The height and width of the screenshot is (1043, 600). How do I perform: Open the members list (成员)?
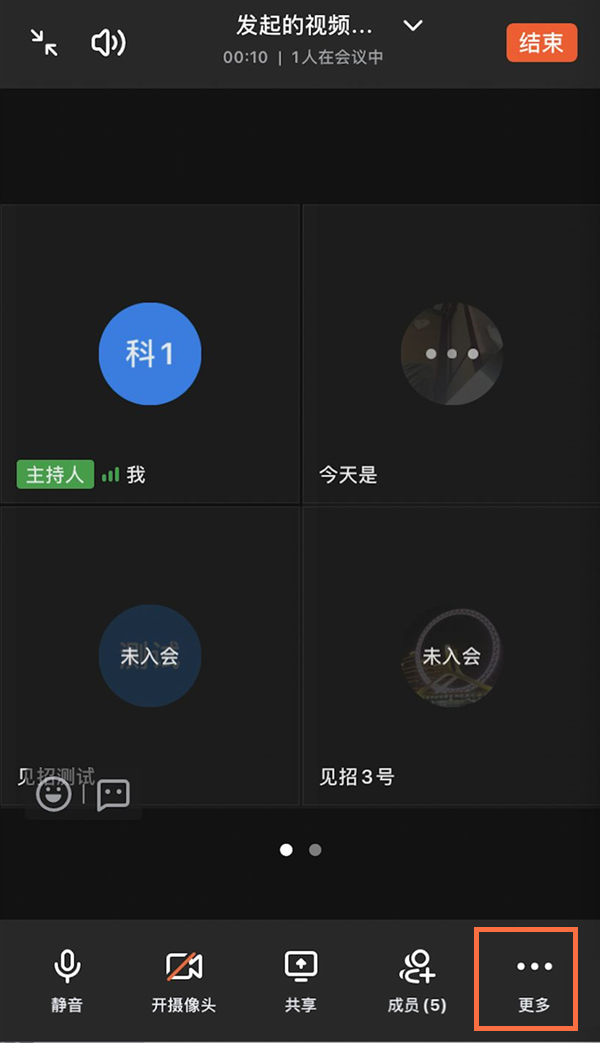417,978
